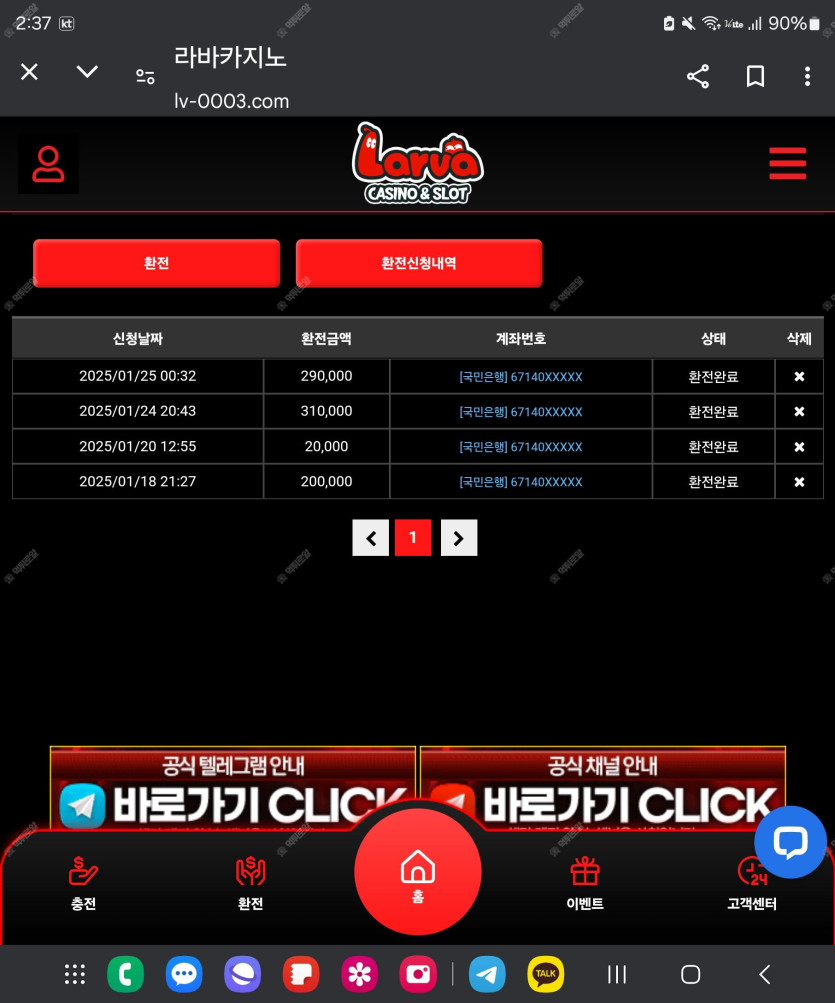Open the user profile icon
835x1003 pixels.
48,165
